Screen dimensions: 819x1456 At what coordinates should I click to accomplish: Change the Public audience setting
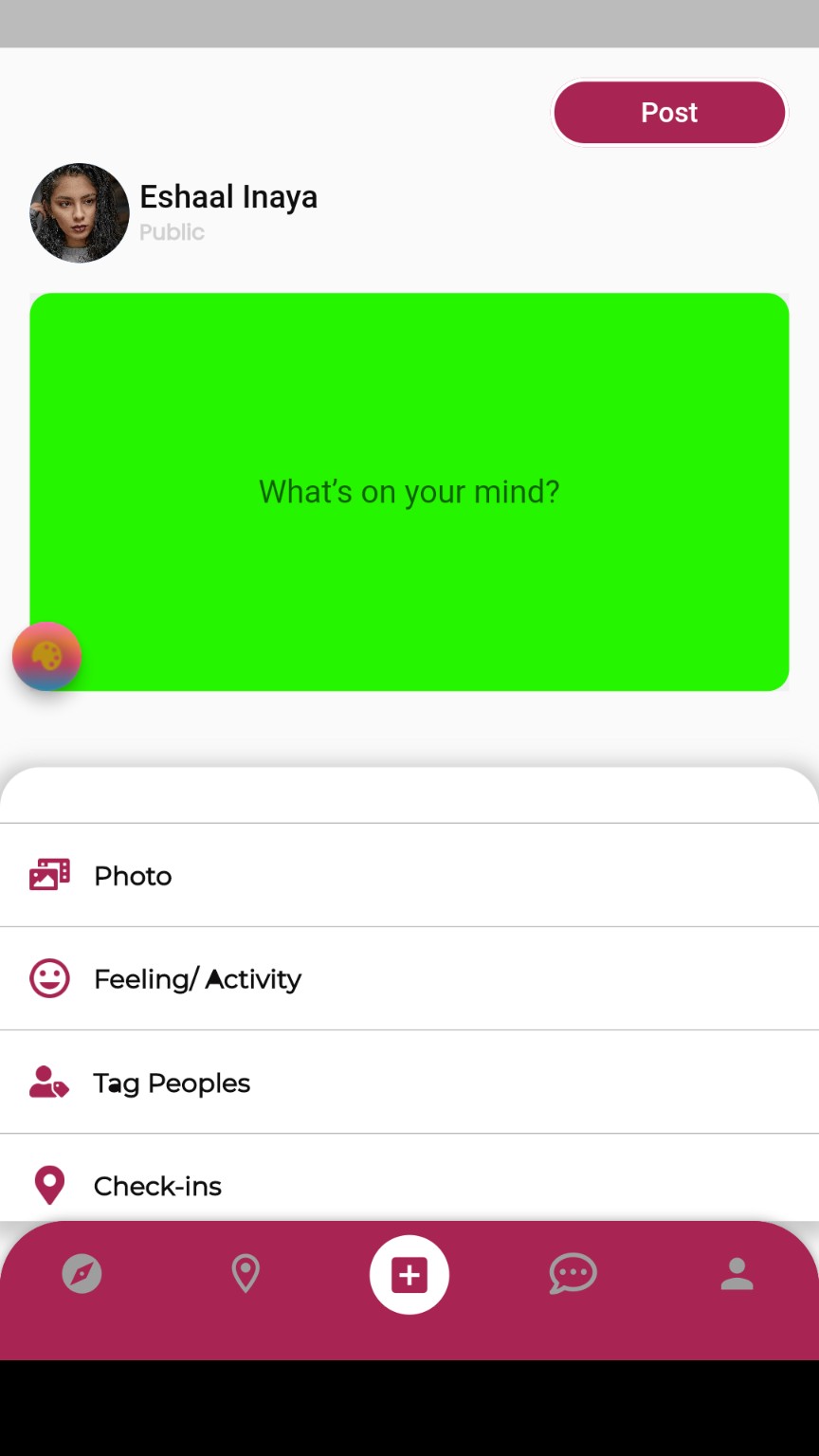click(x=172, y=232)
